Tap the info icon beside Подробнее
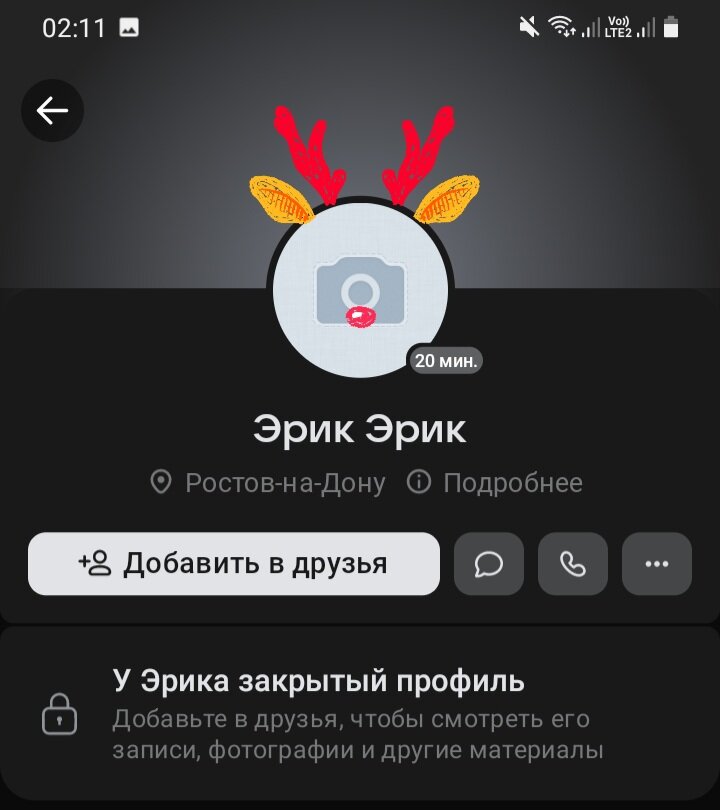 coord(421,482)
